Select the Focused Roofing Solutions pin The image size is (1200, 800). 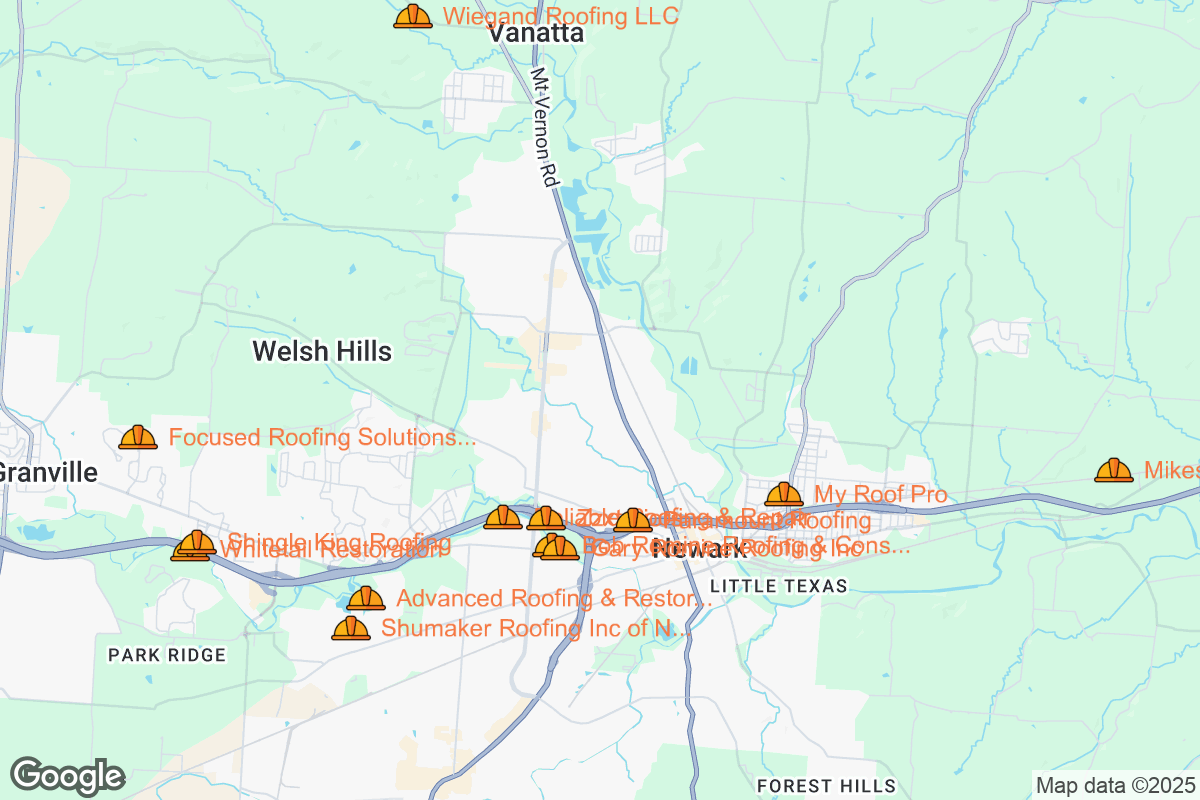[x=138, y=437]
